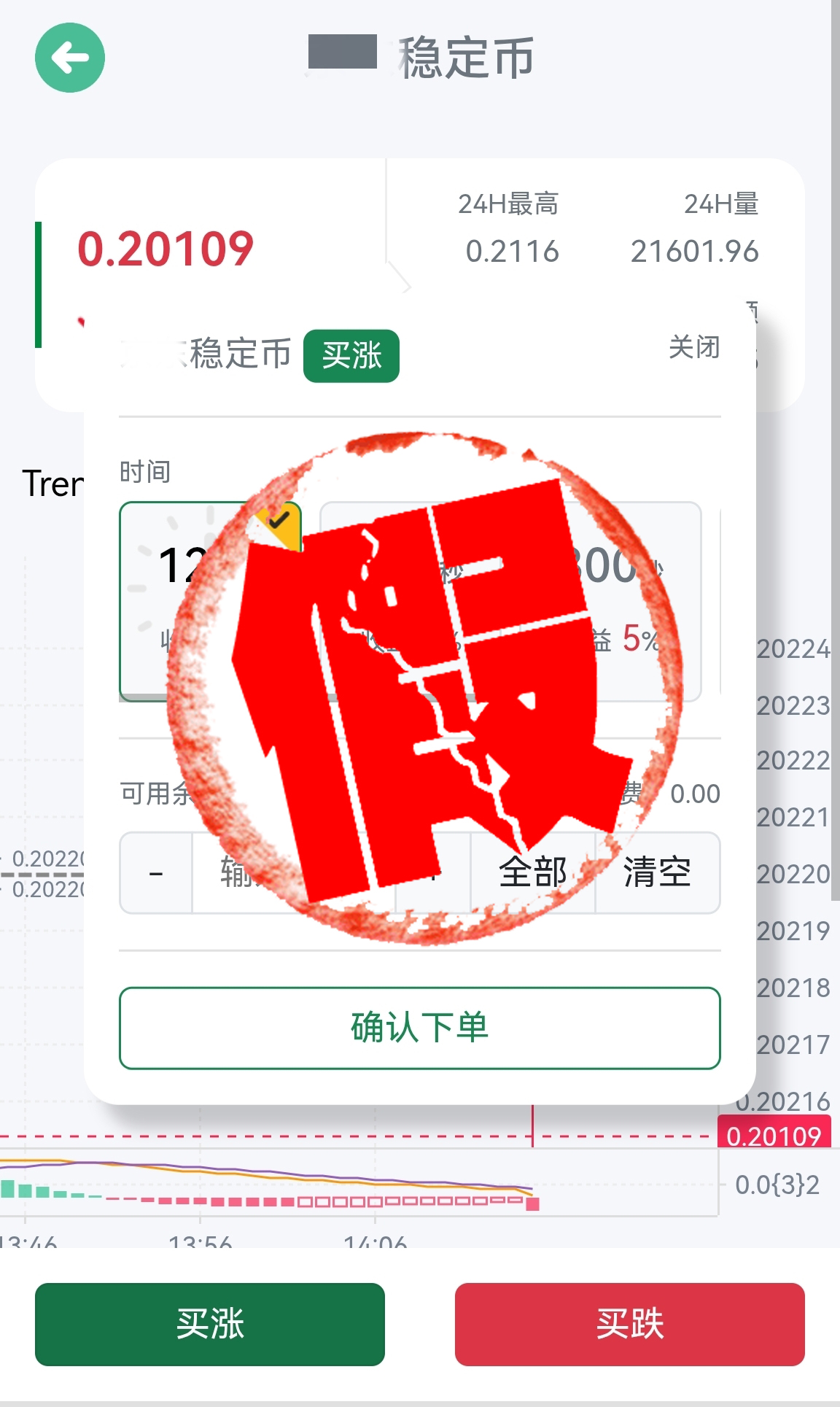This screenshot has width=840, height=1407.
Task: Confirm the order with 确认下单
Action: (420, 1028)
